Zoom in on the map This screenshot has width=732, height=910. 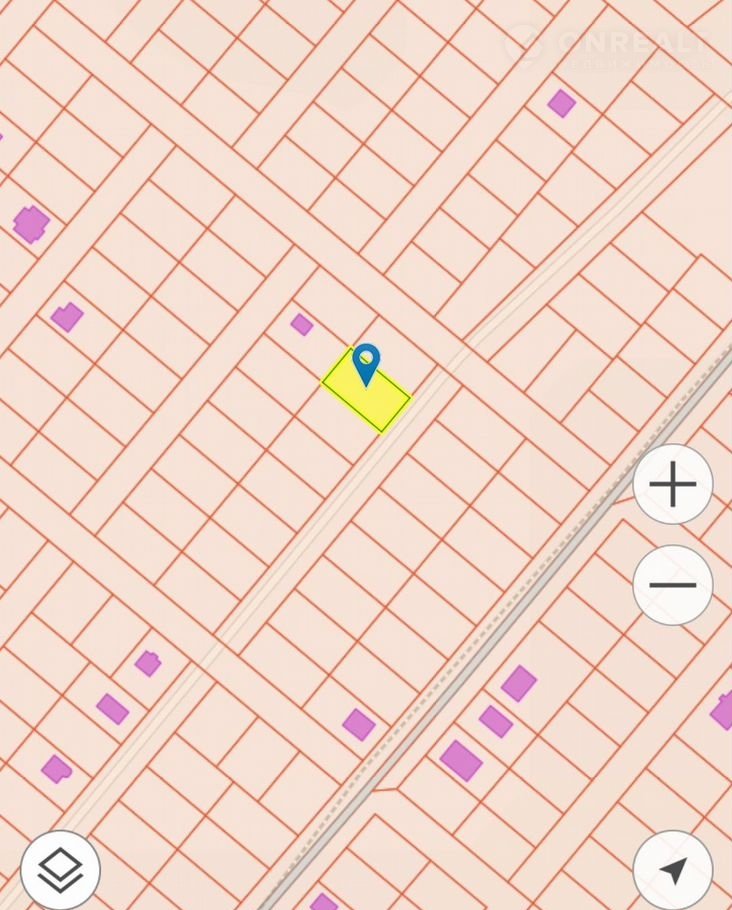pyautogui.click(x=673, y=485)
